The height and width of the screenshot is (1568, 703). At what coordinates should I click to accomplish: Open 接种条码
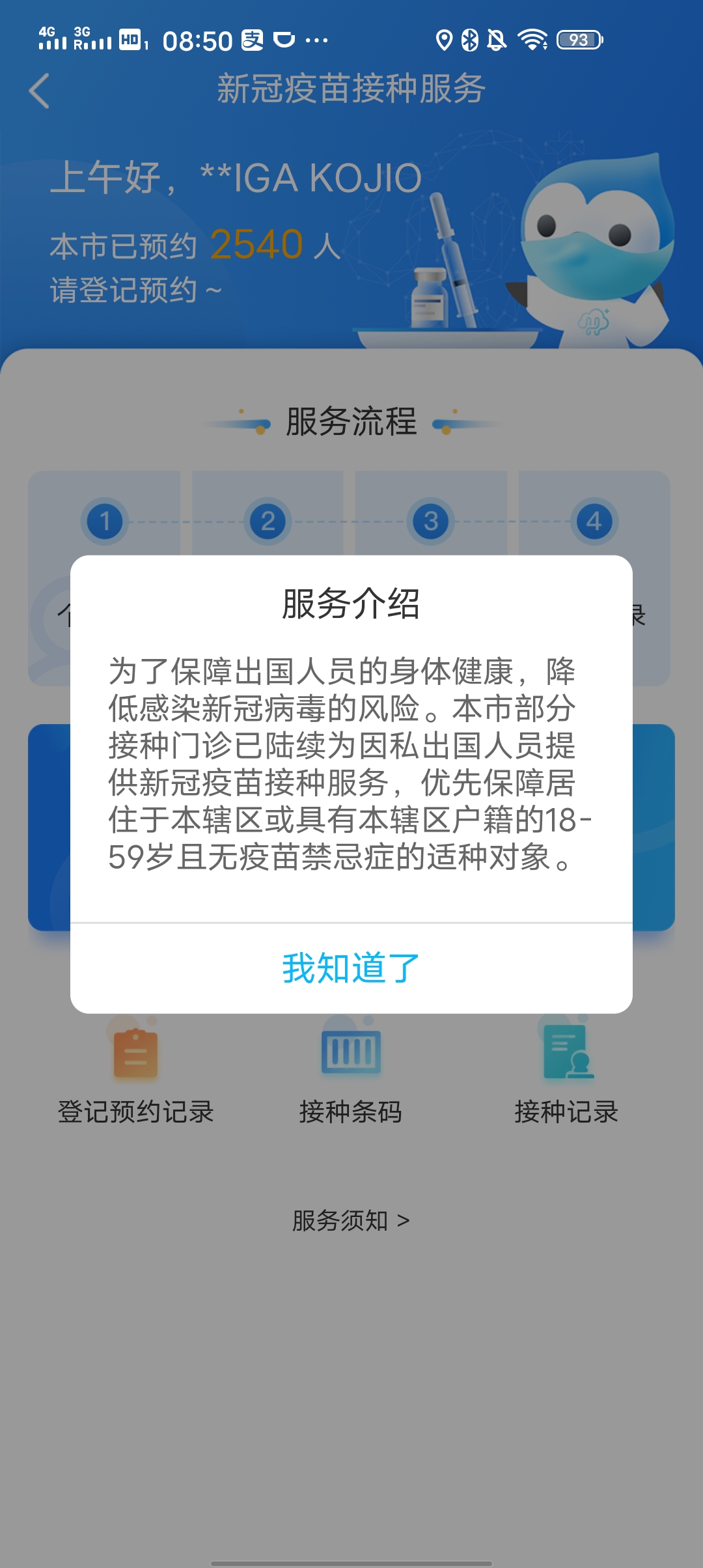[351, 1073]
